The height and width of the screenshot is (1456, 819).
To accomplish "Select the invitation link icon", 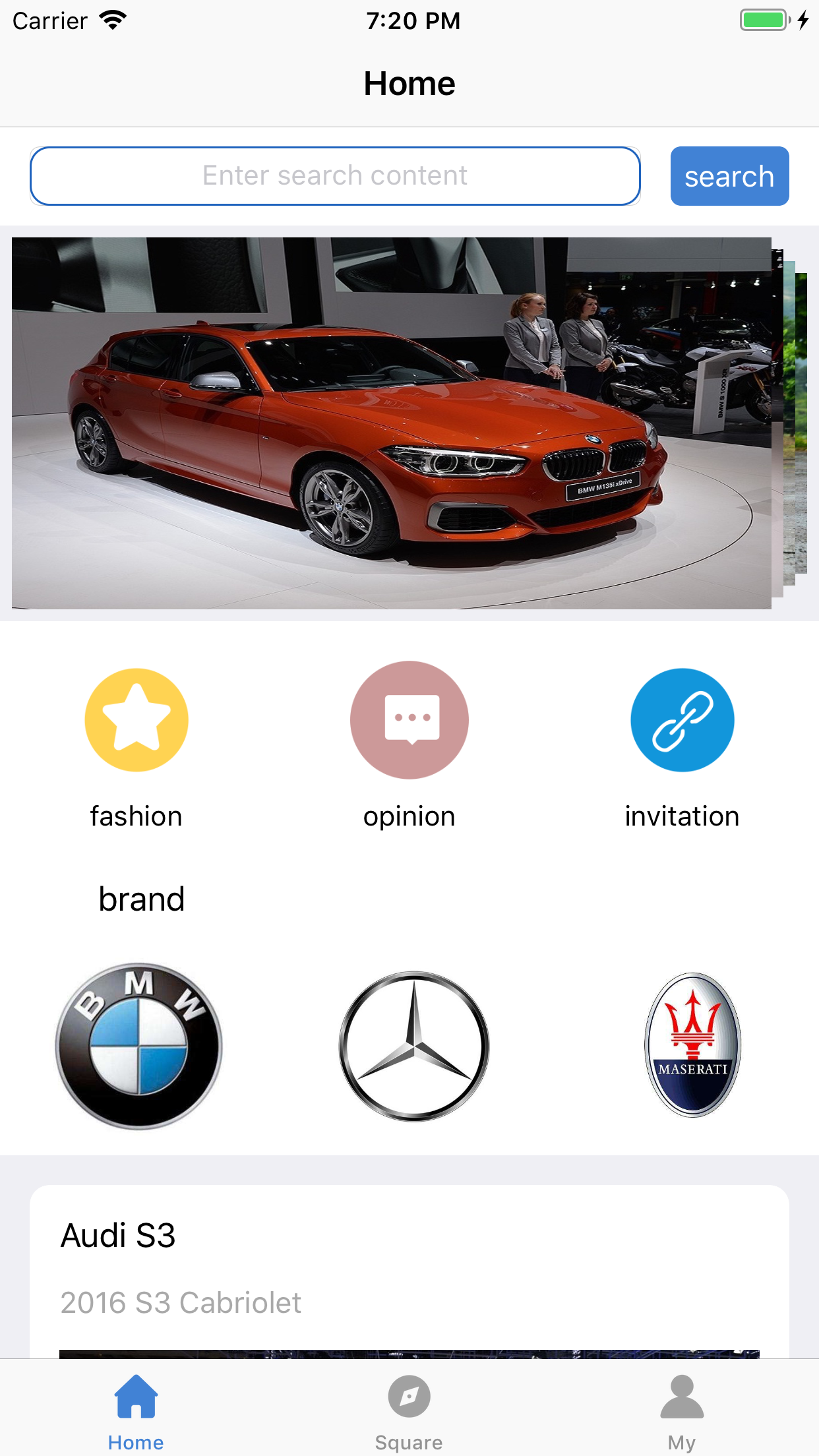I will (x=682, y=720).
